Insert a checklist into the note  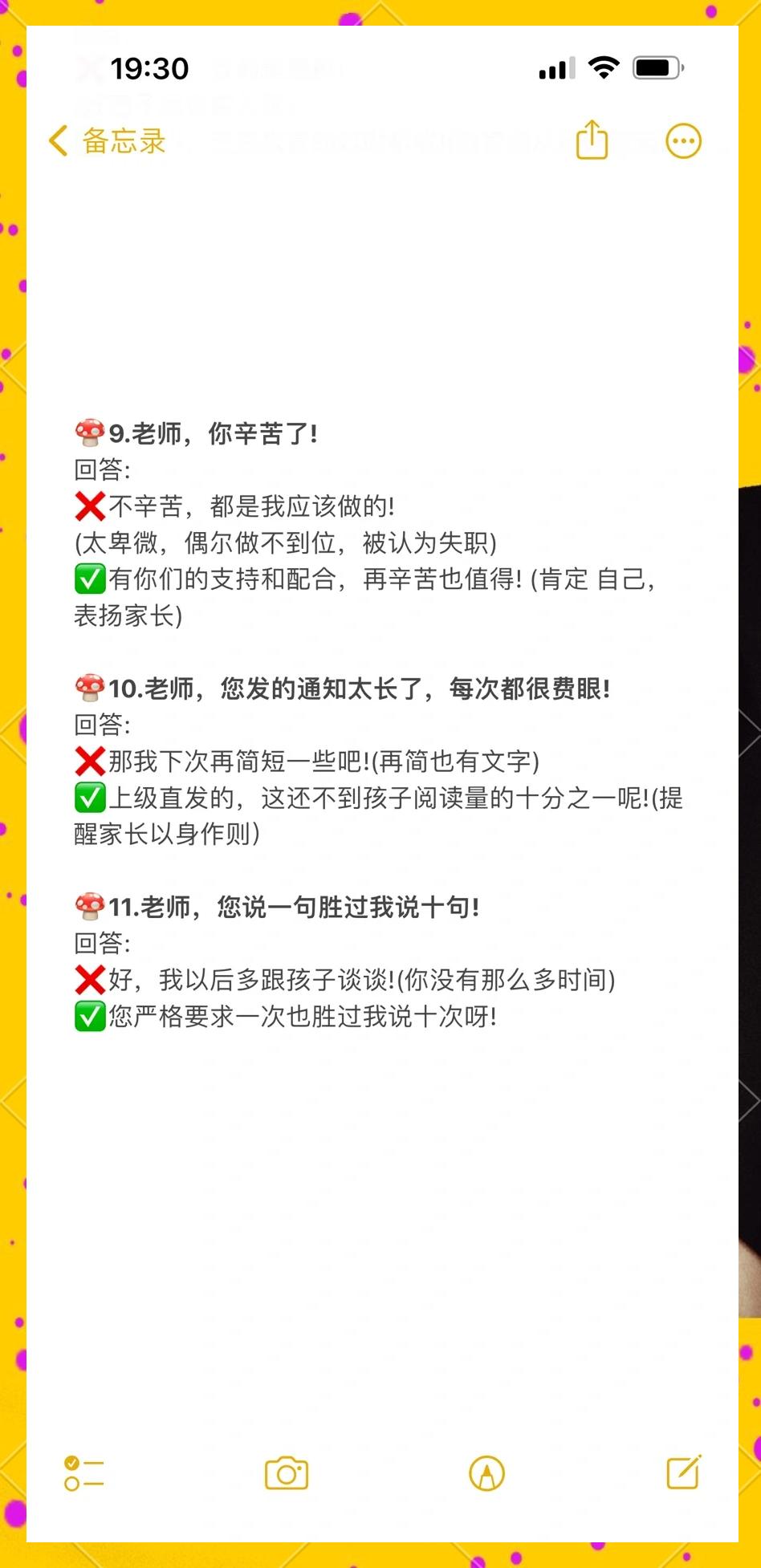(83, 1473)
